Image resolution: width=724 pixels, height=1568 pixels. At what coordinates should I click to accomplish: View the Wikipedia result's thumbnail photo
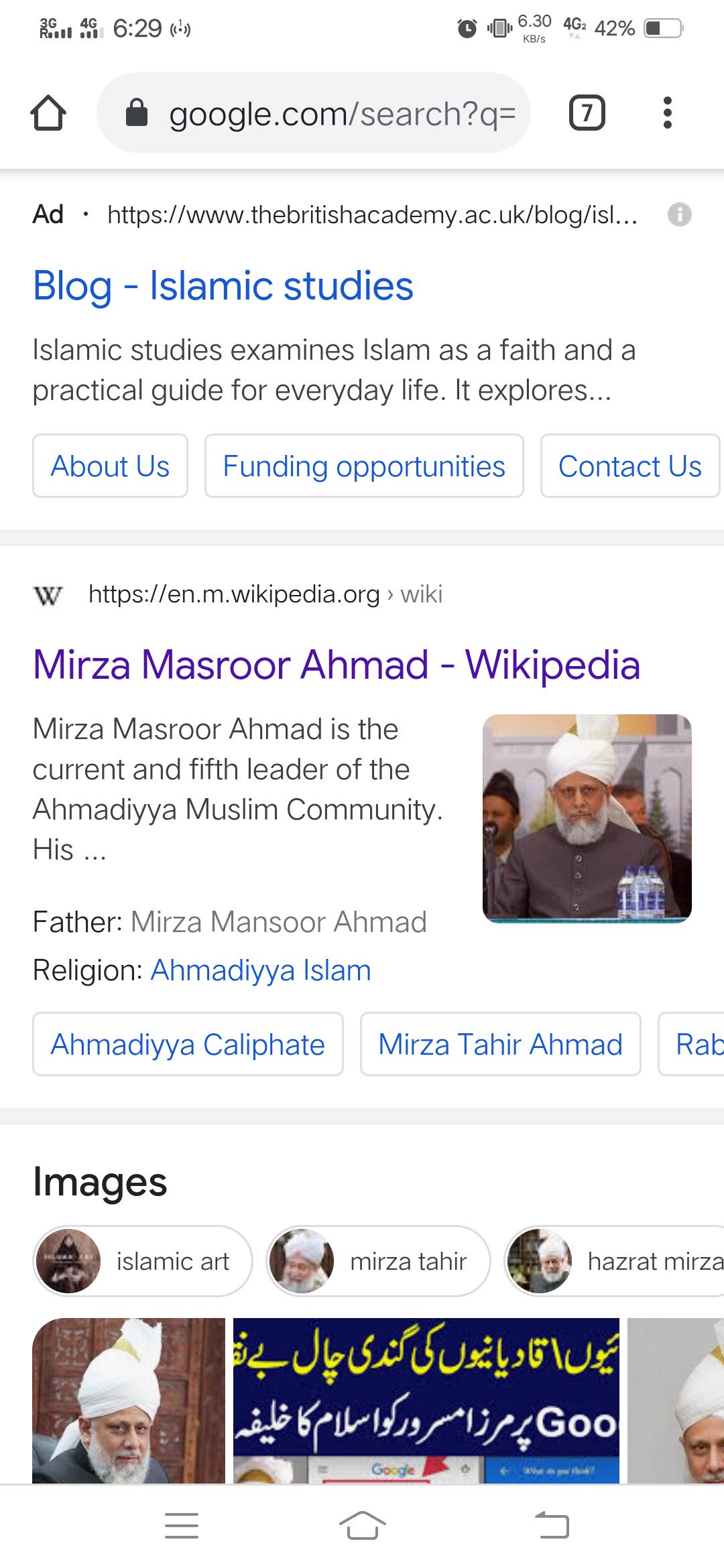(587, 818)
